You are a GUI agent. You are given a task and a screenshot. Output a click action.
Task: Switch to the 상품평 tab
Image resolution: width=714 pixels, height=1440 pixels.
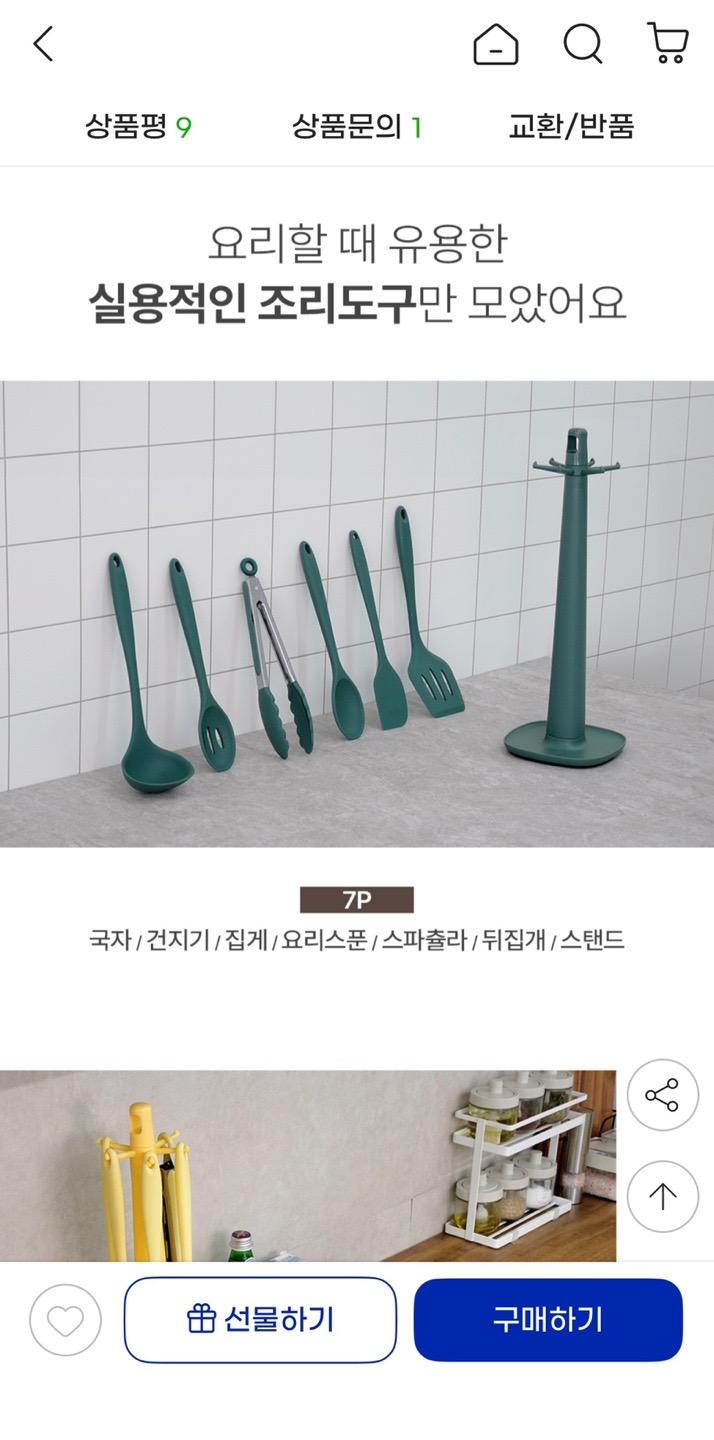[137, 127]
